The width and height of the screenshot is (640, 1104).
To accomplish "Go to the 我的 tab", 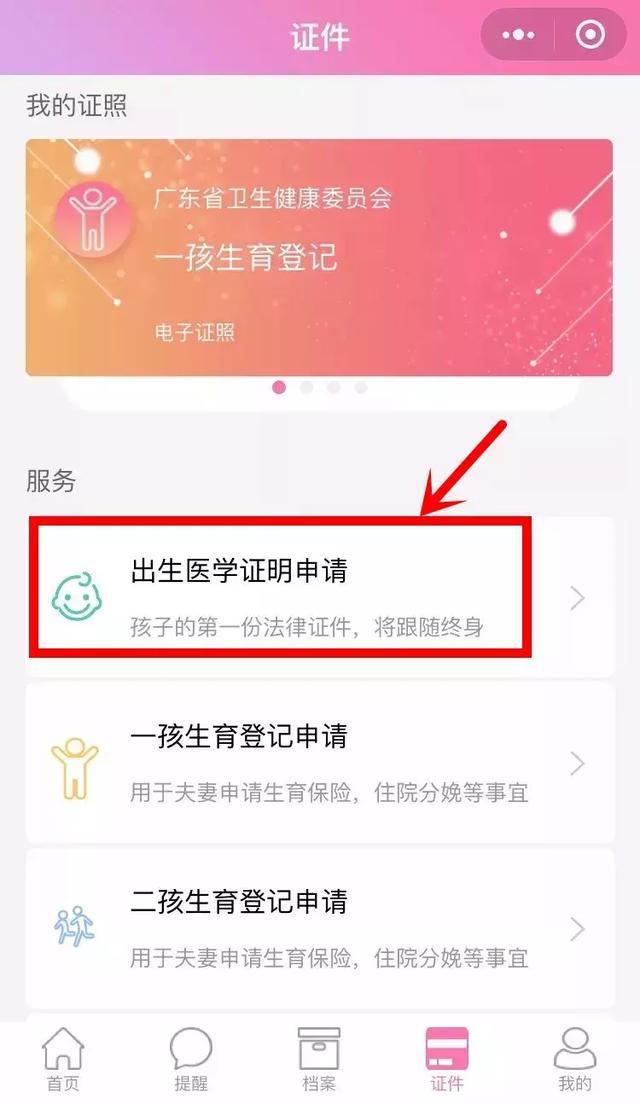I will 575,1061.
